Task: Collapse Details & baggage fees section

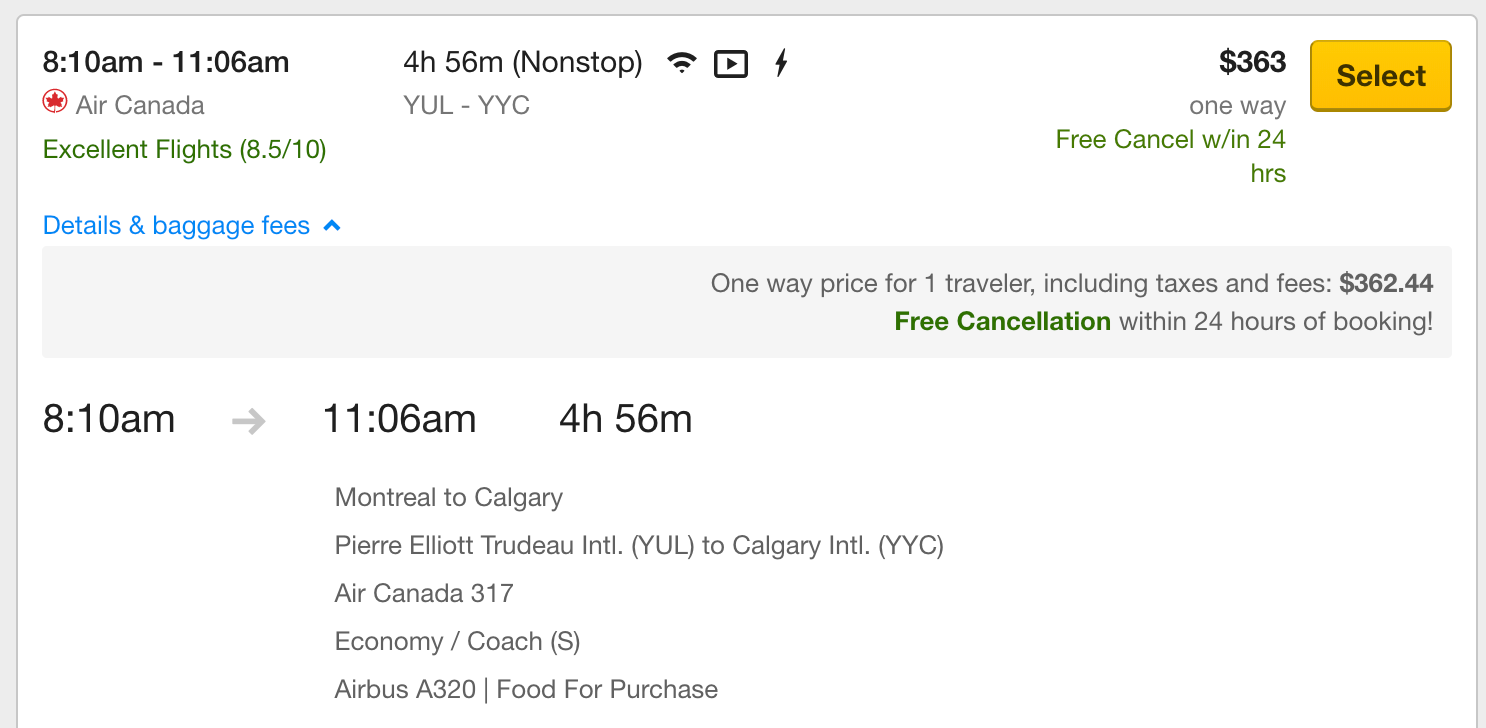Action: tap(192, 226)
